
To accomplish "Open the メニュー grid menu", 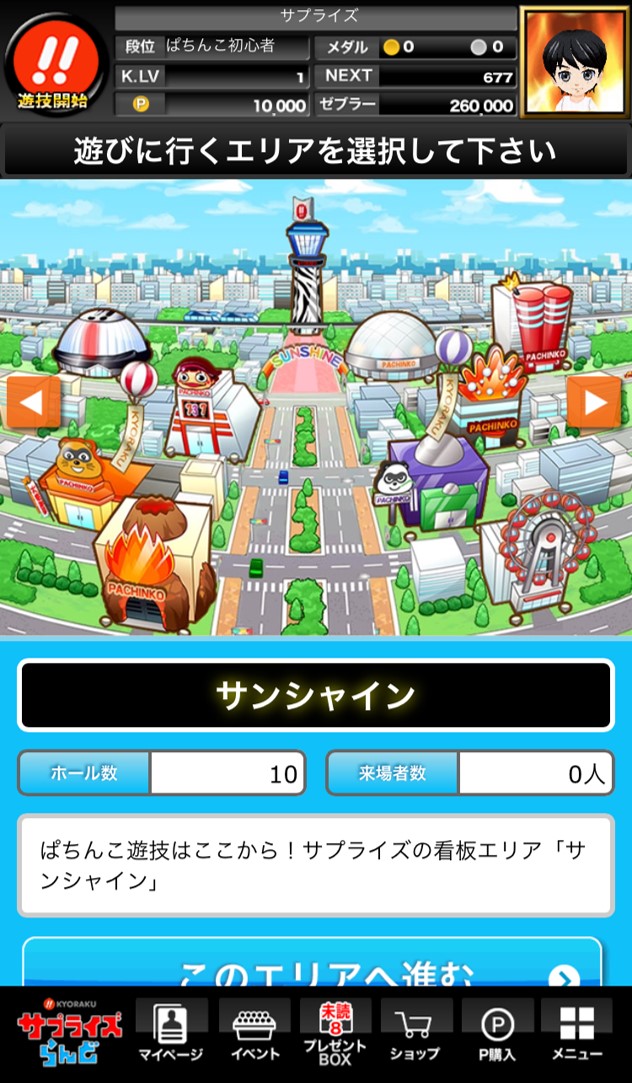I will (x=577, y=1033).
